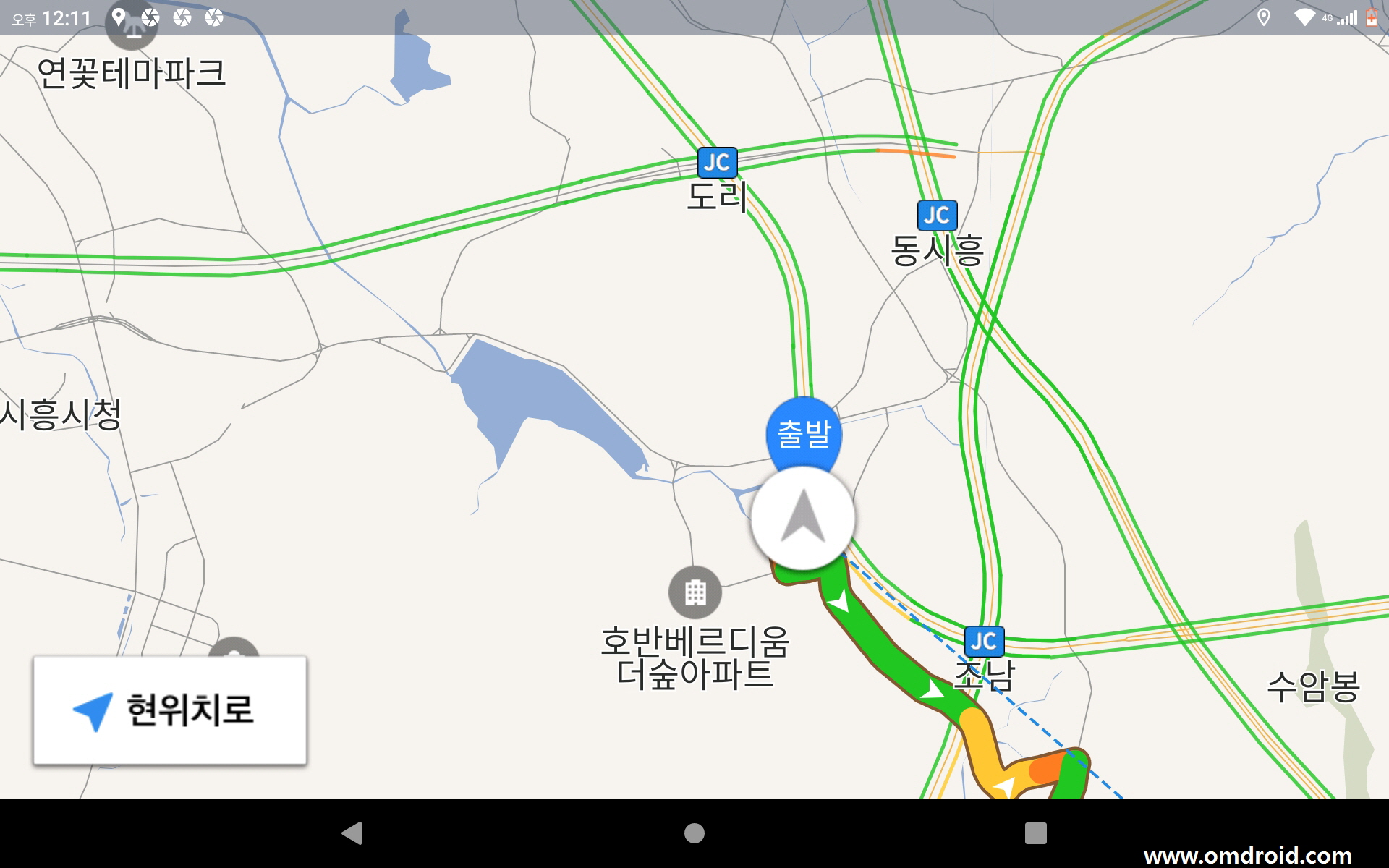
Task: Open the 호반베르디움 더숲아파트 place marker
Action: coord(694,592)
